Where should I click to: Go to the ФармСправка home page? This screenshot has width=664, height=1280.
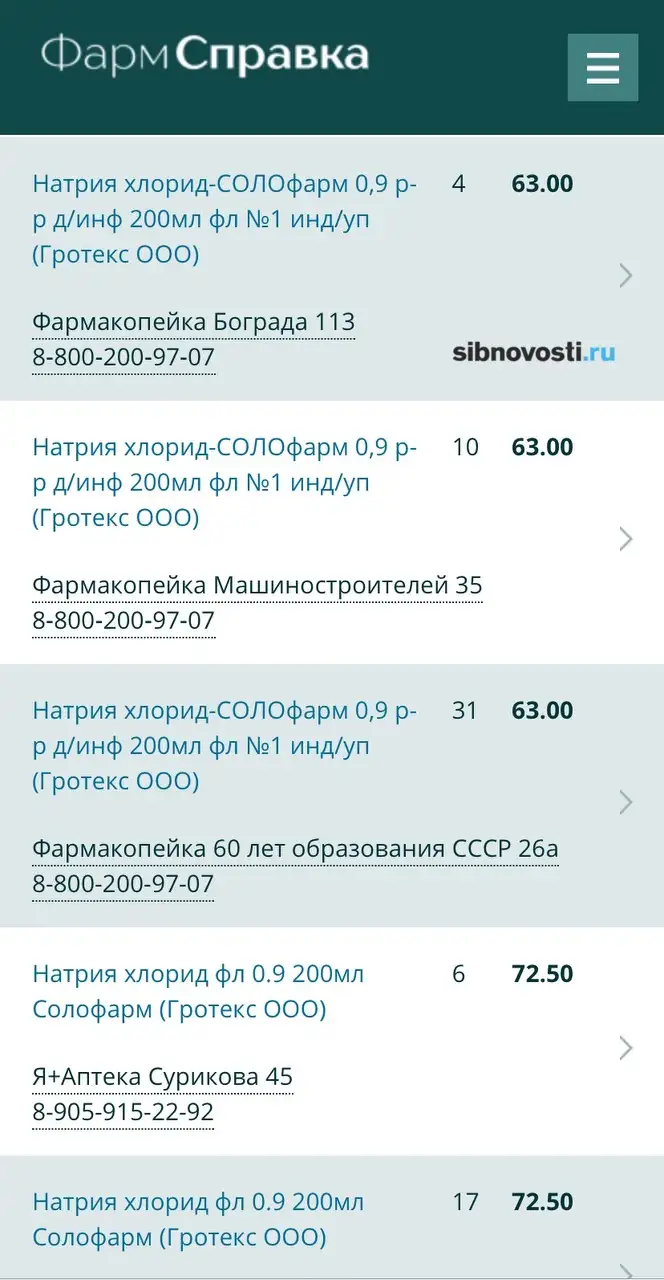pos(205,55)
